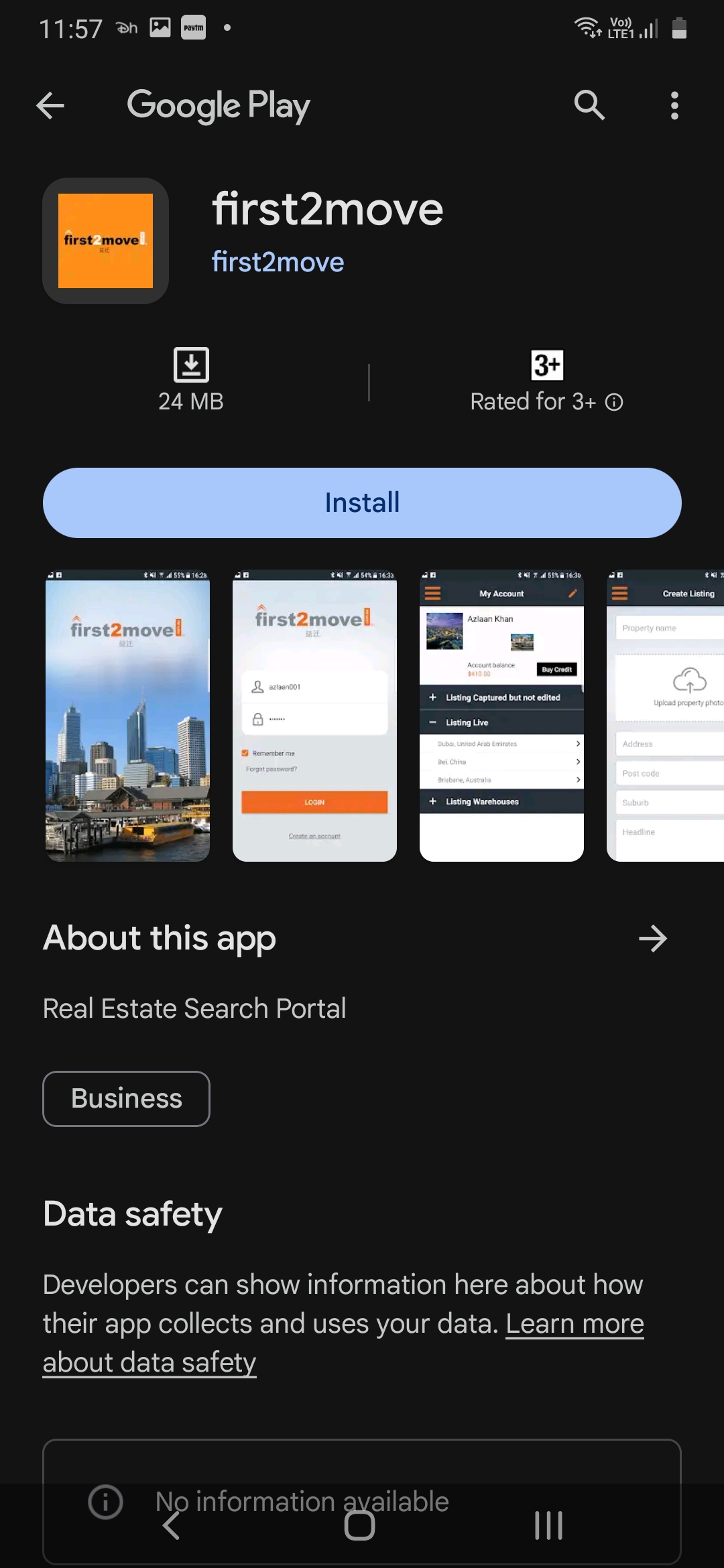Open the My Account screenshot

501,716
